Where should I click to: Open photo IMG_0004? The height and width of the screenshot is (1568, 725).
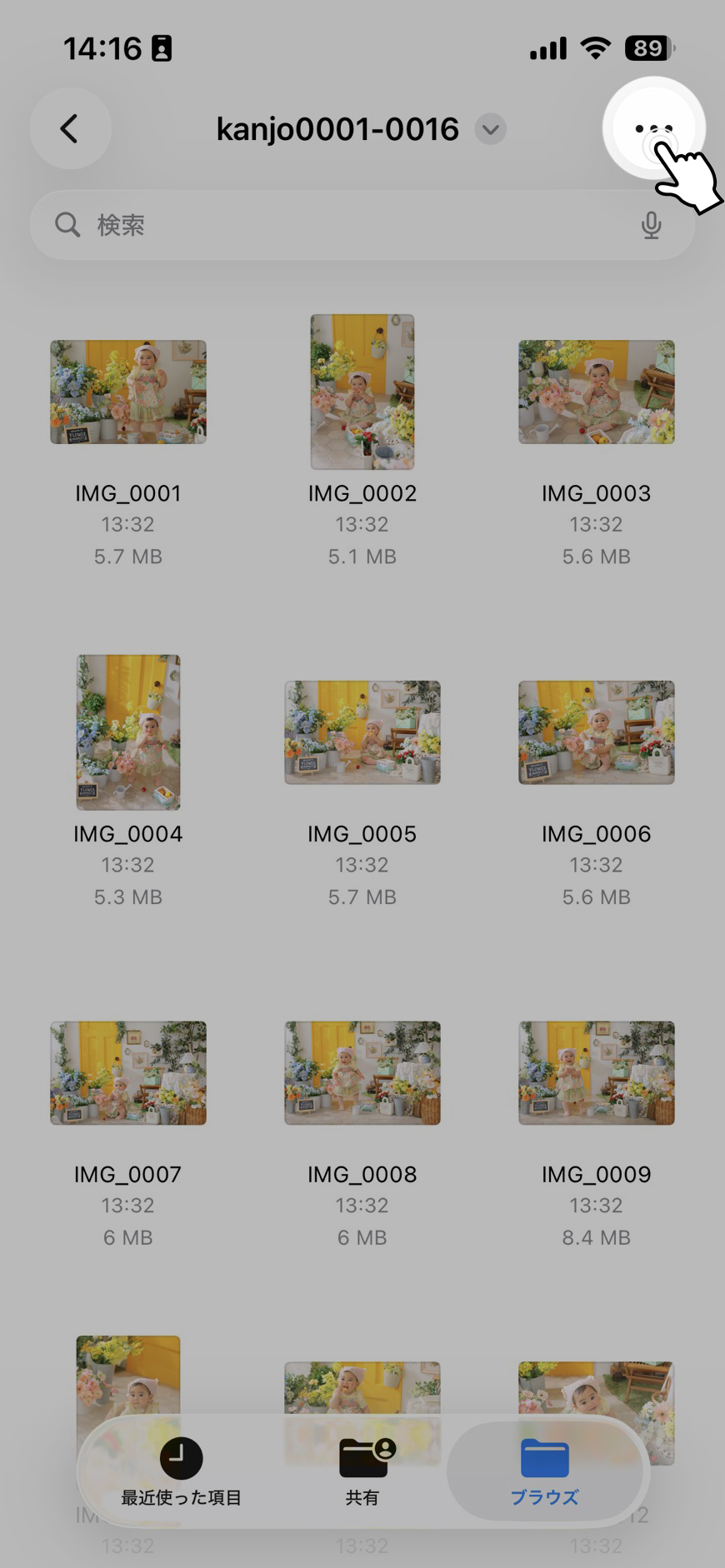coord(128,732)
